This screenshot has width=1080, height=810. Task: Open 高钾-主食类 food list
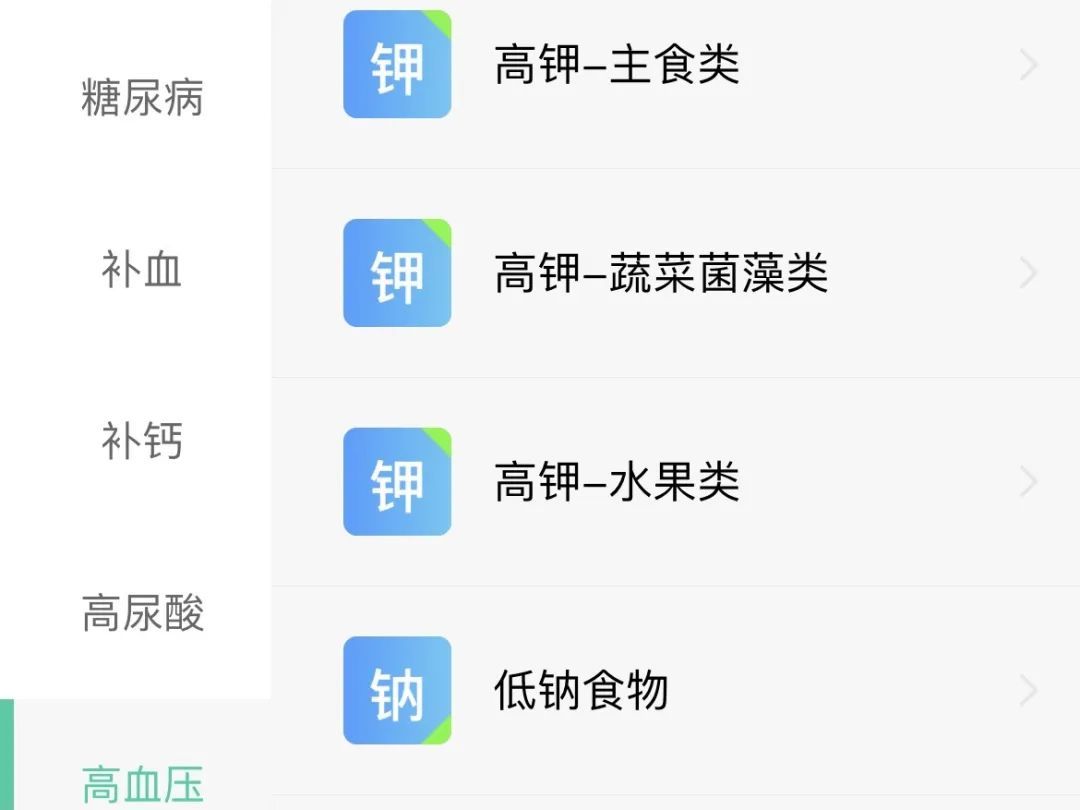click(675, 66)
